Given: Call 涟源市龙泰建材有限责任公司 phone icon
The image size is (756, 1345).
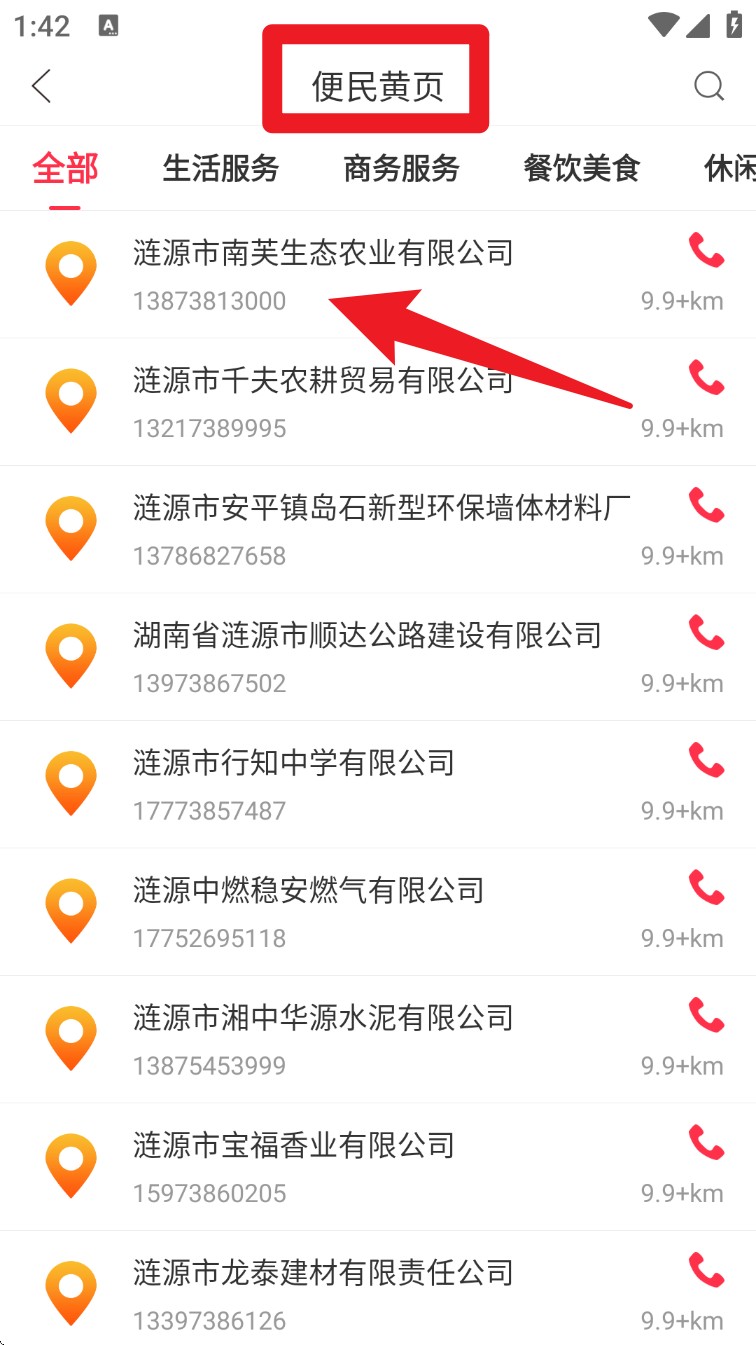Looking at the screenshot, I should [x=706, y=1270].
